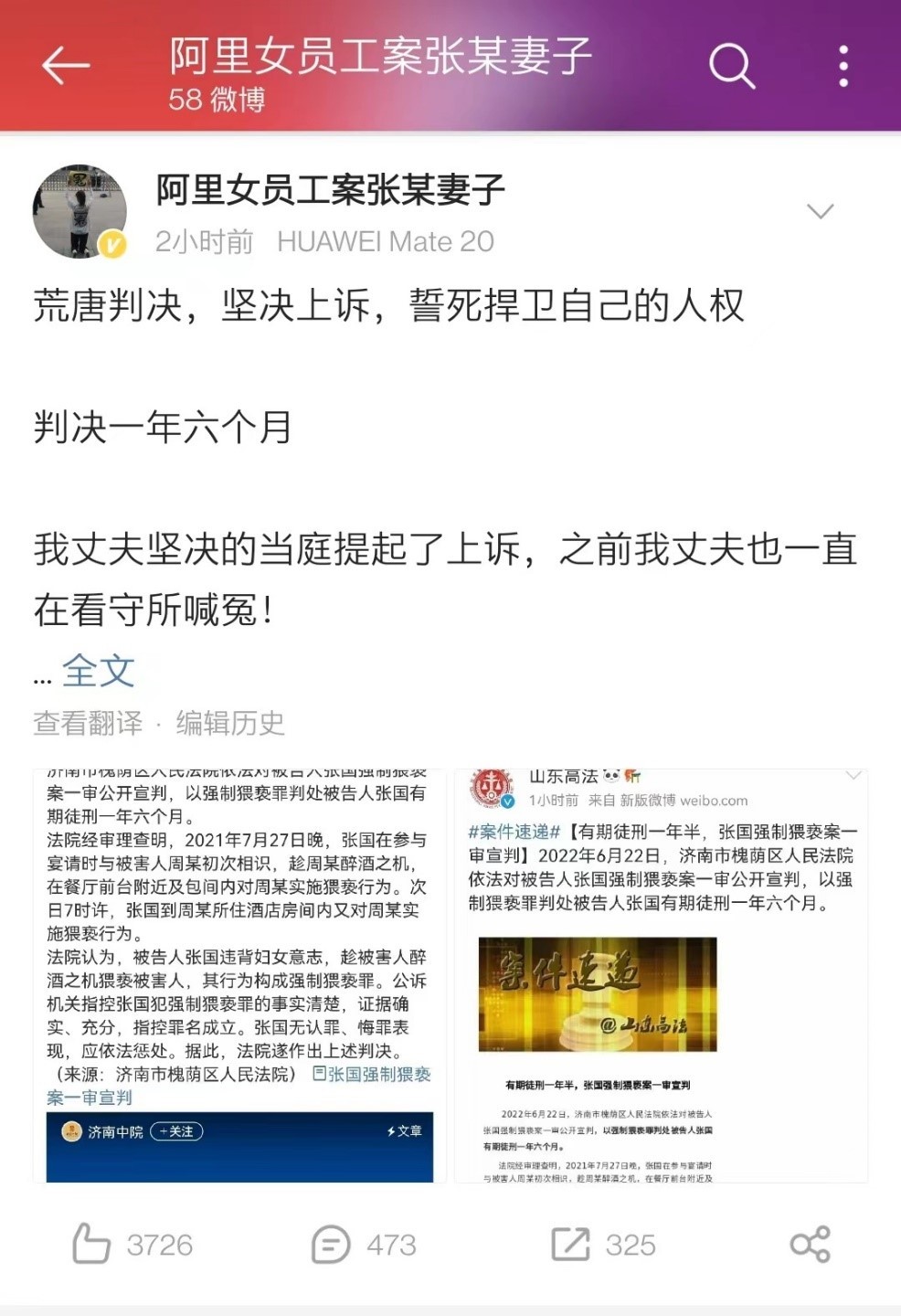Tap 查看翻译 to translate the post
Viewport: 901px width, 1316px height.
(x=88, y=724)
